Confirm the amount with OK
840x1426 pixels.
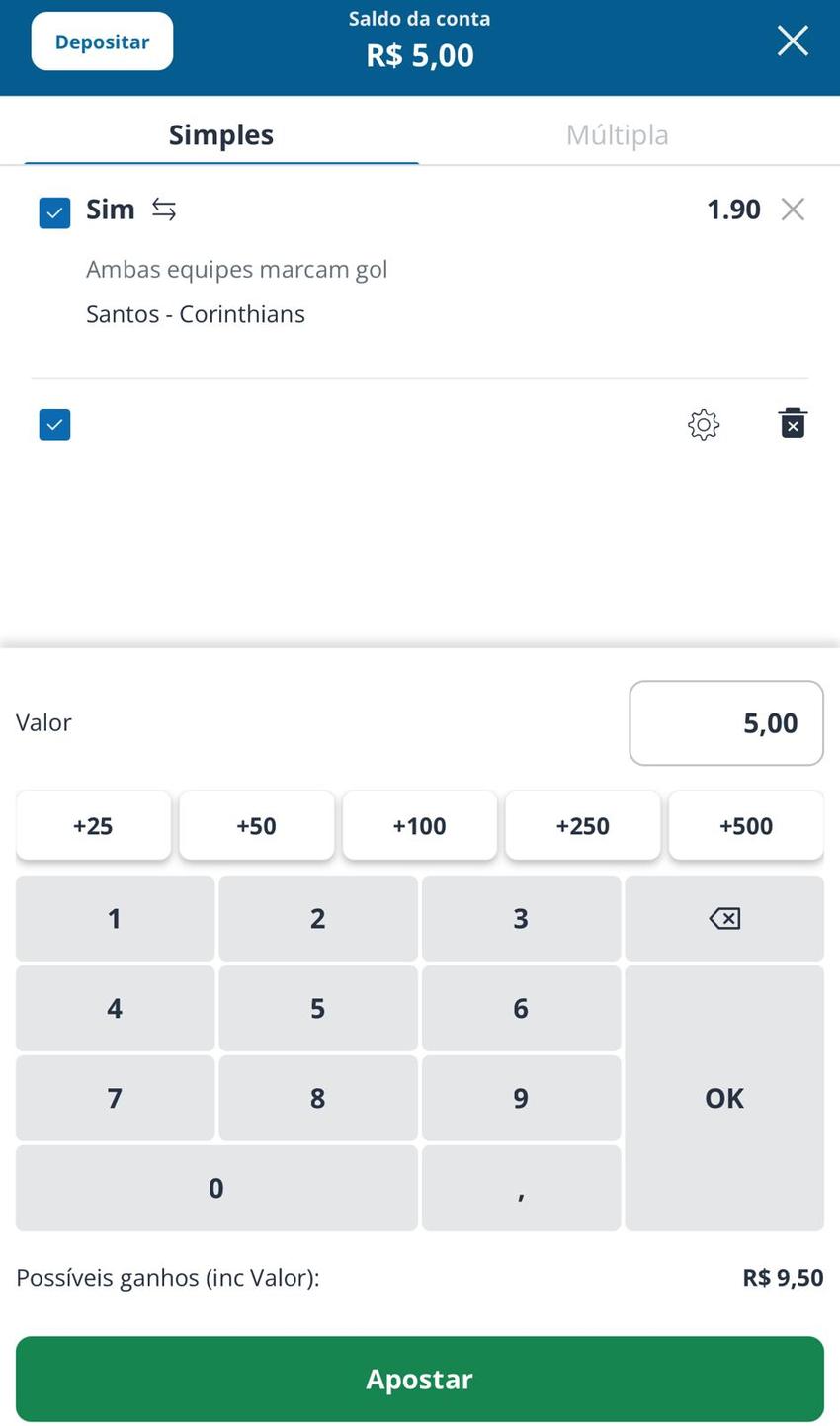723,1097
